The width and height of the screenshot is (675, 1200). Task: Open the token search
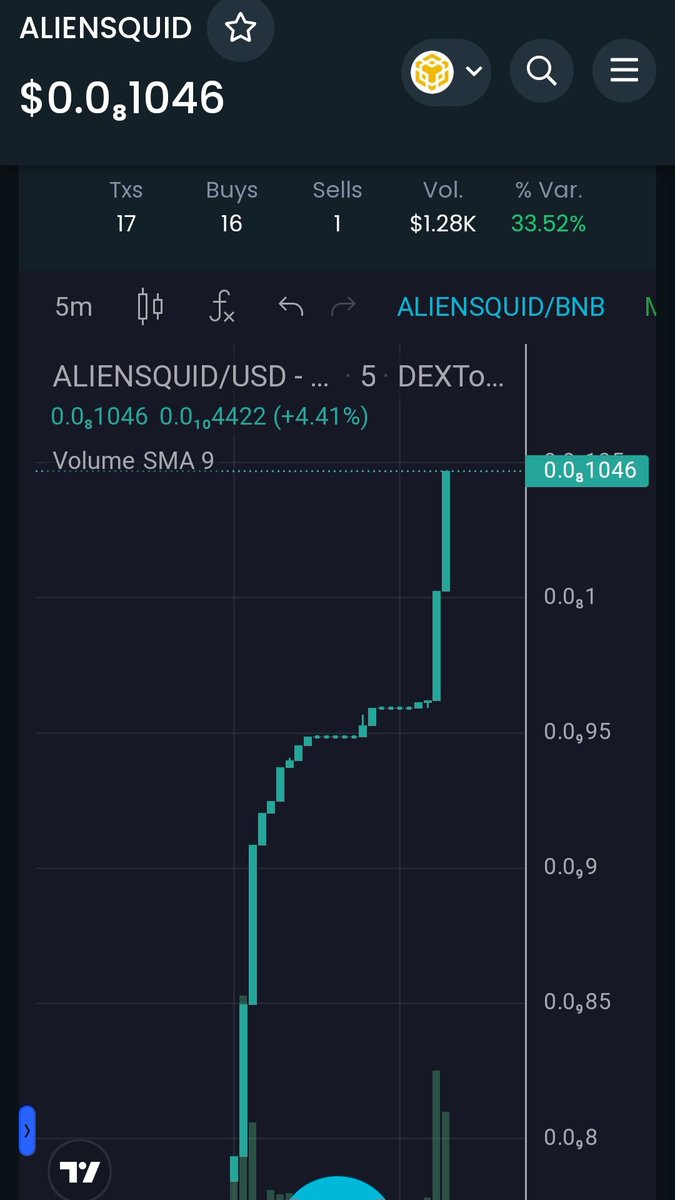(541, 71)
